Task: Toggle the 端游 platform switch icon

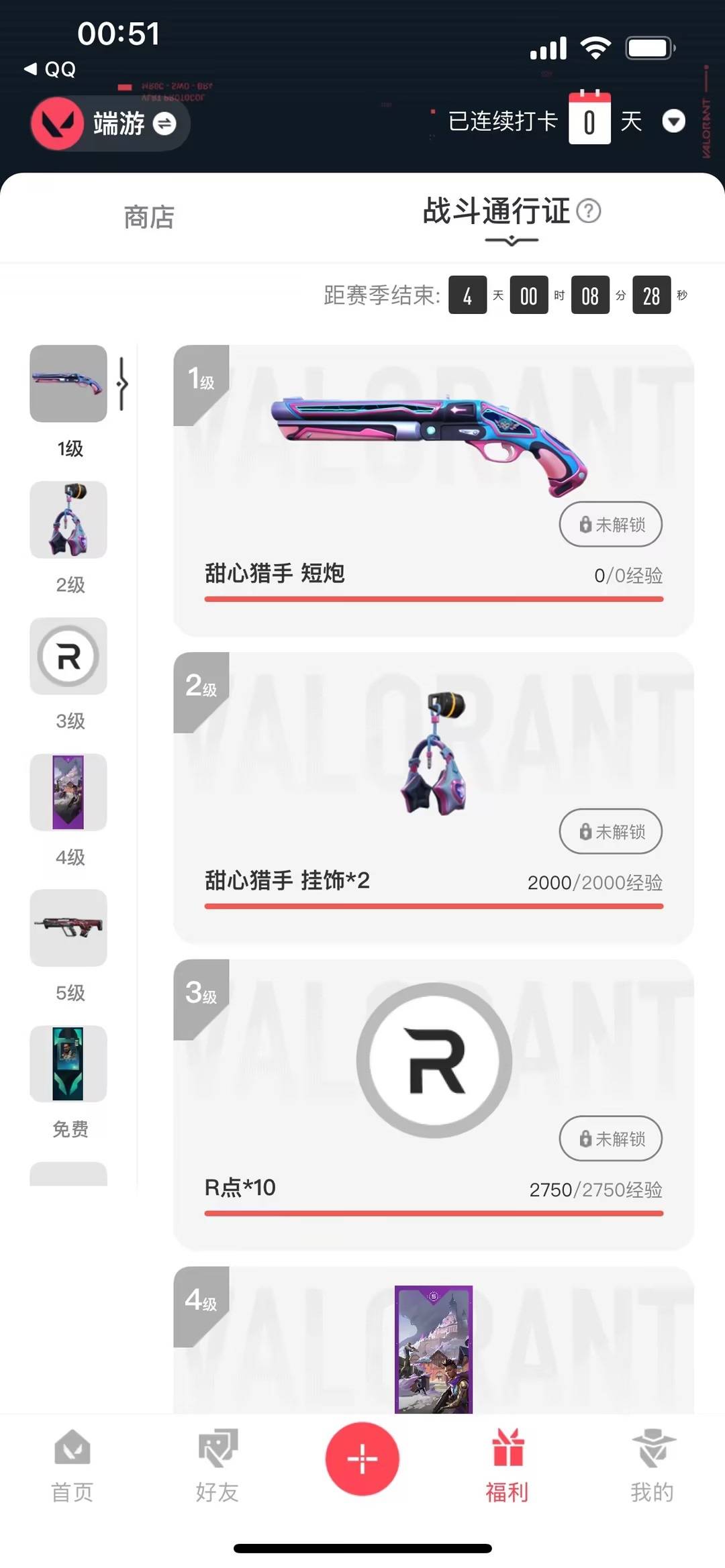Action: pos(165,125)
